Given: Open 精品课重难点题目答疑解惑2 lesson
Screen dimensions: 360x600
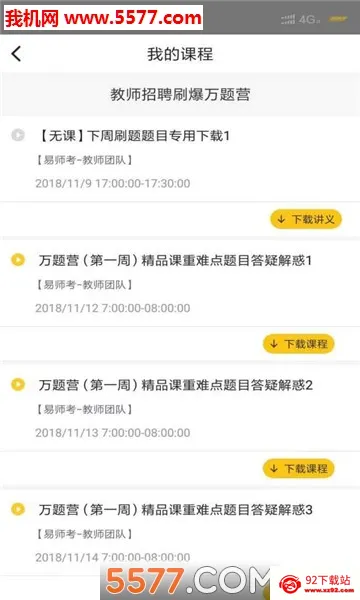Looking at the screenshot, I should click(x=180, y=408).
